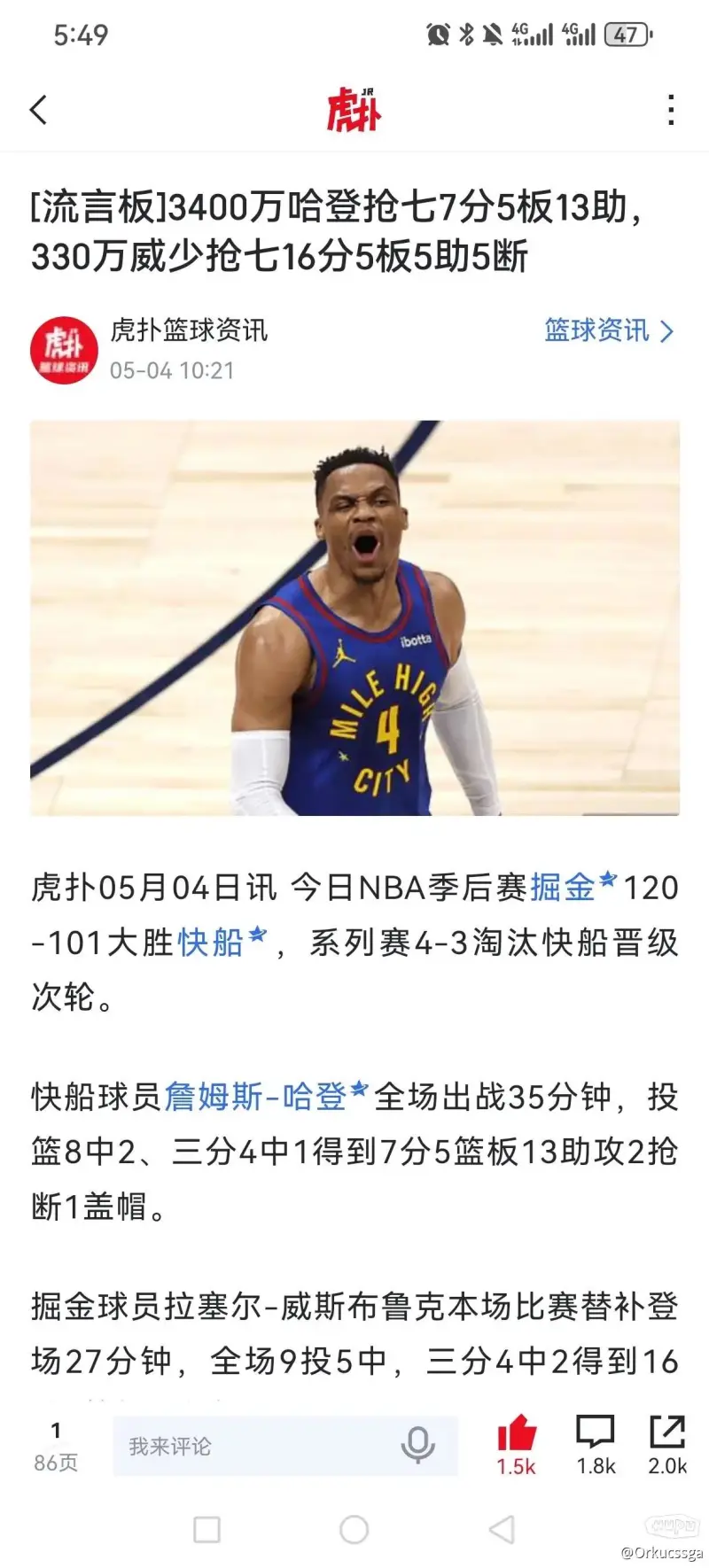Open recent apps from navigation bar
This screenshot has width=709, height=1568.
(206, 1529)
